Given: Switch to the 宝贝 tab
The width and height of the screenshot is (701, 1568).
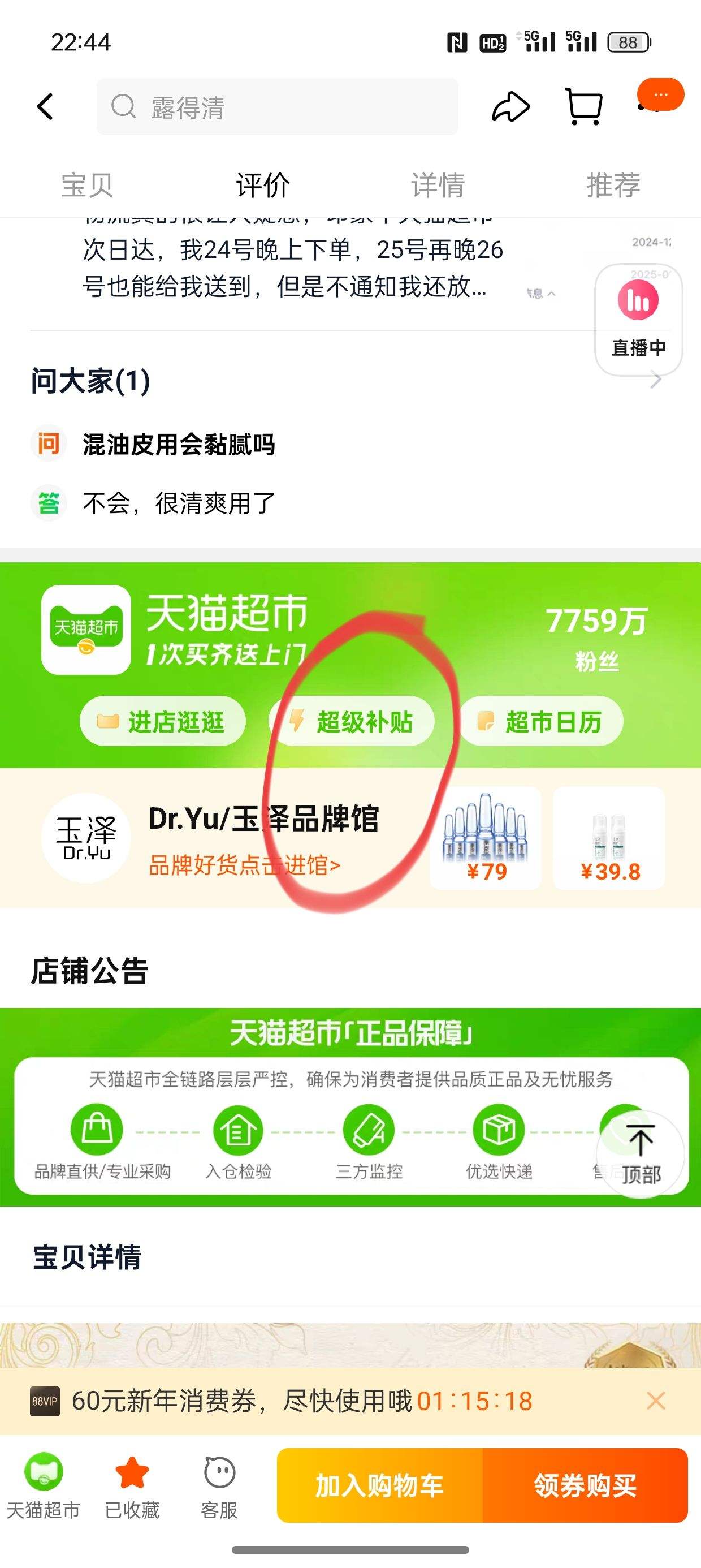Looking at the screenshot, I should 87,184.
